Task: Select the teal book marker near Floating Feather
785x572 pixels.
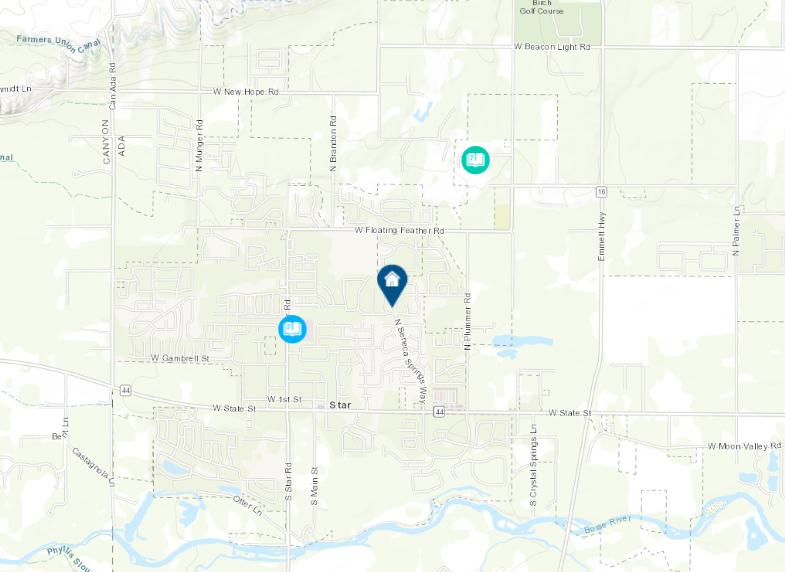Action: (476, 159)
